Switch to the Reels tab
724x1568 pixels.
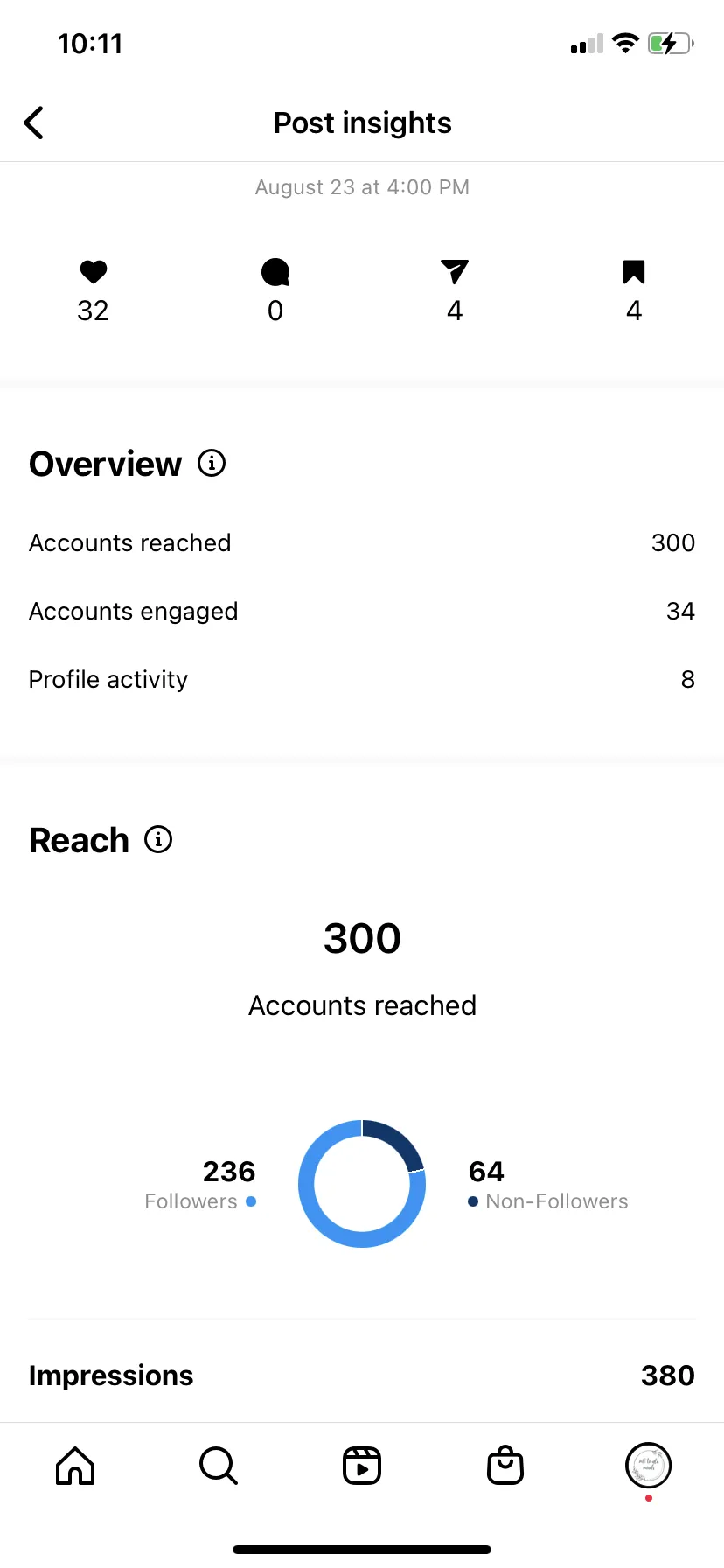coord(362,1466)
